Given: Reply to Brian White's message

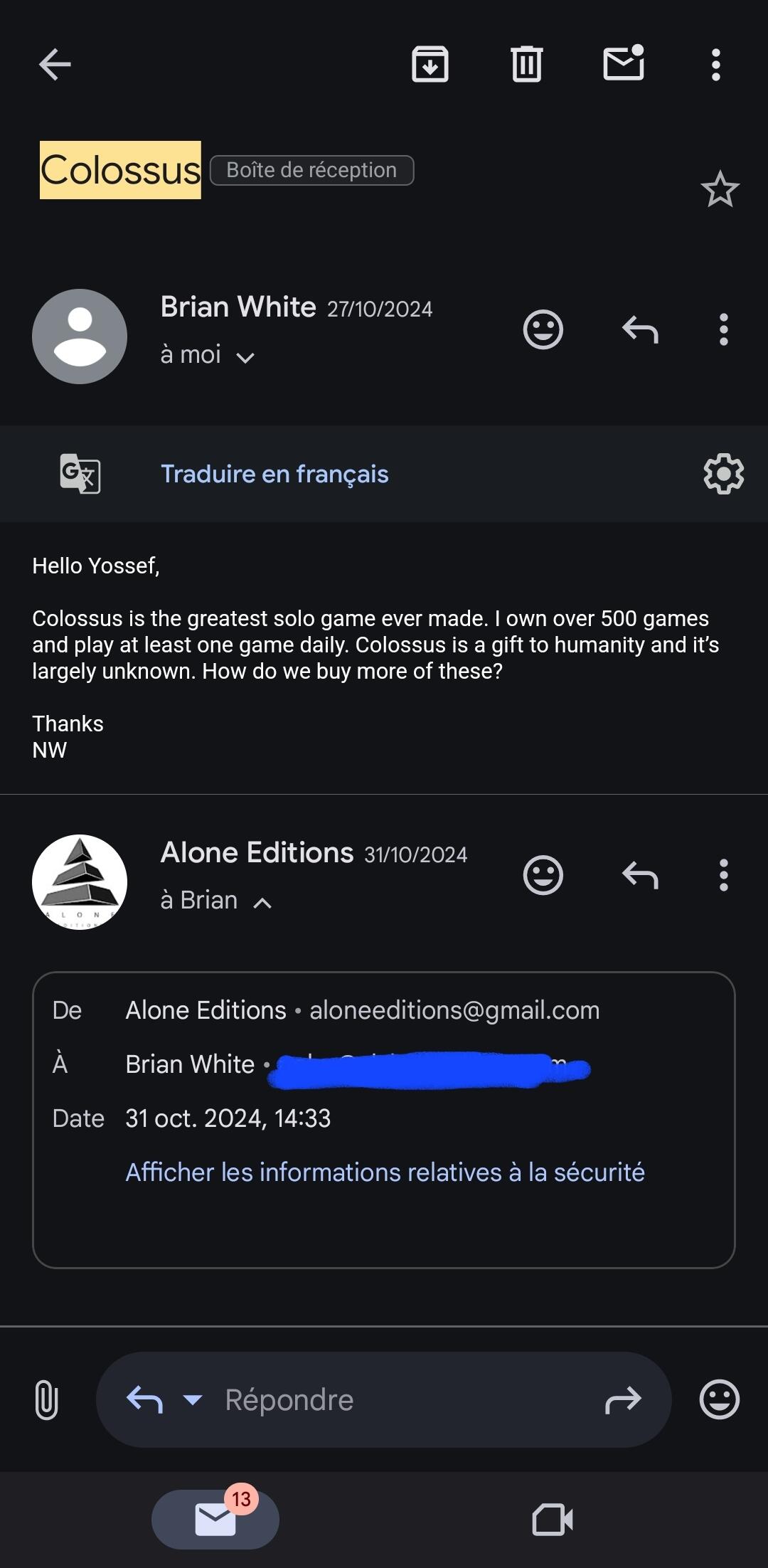Looking at the screenshot, I should [640, 329].
